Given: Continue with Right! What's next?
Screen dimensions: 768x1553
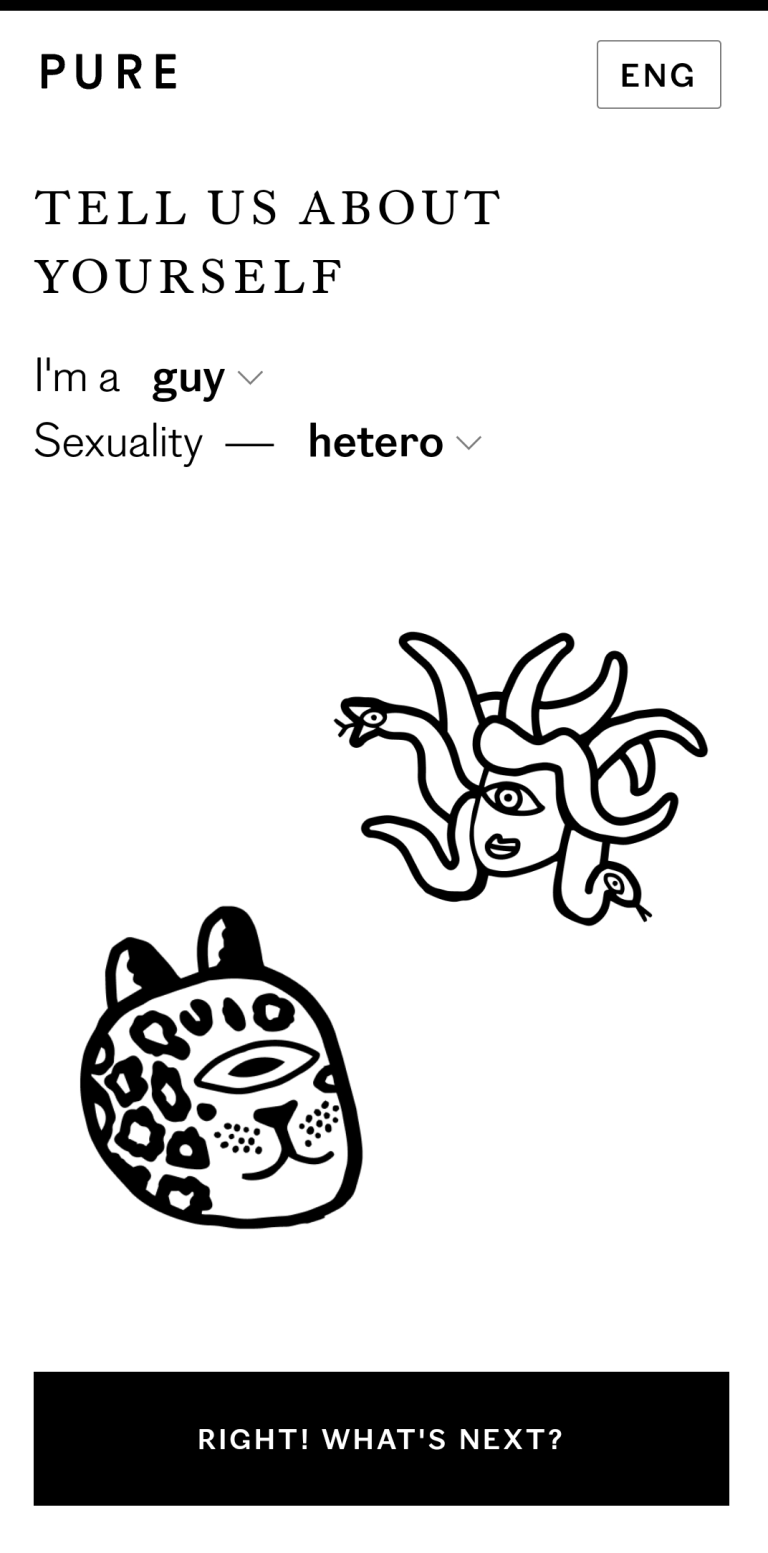Looking at the screenshot, I should coord(381,1438).
